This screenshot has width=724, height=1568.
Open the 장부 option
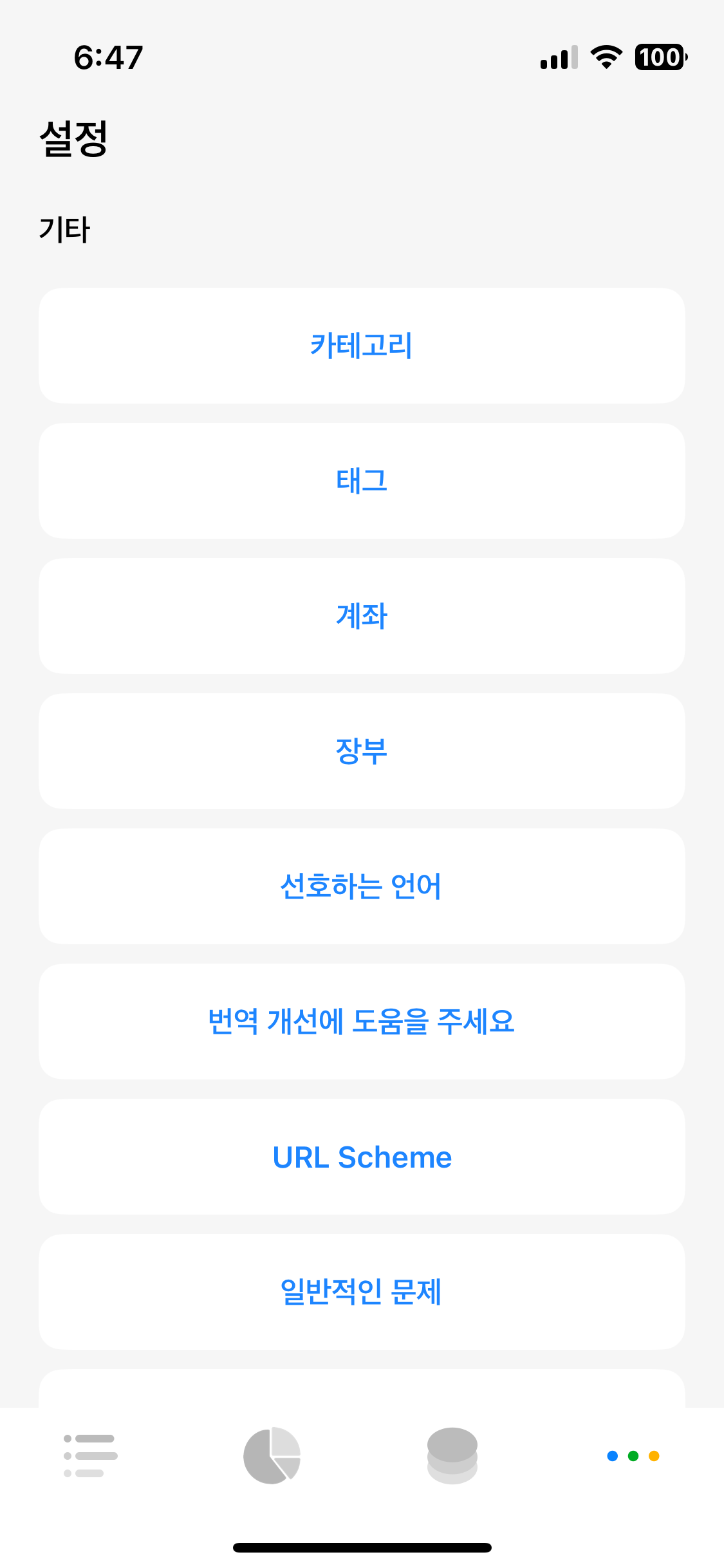(x=362, y=751)
